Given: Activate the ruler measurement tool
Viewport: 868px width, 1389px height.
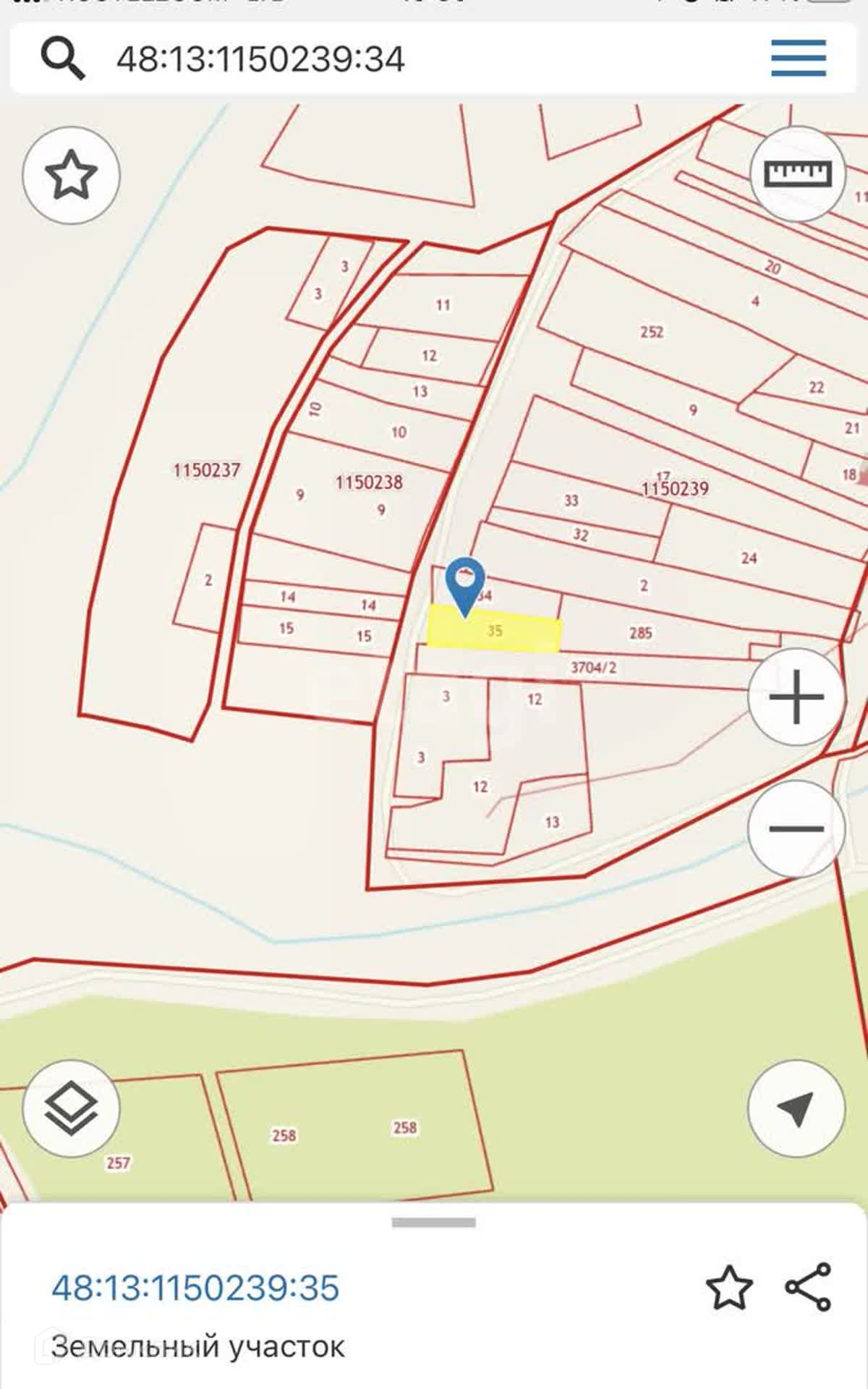Looking at the screenshot, I should 798,174.
